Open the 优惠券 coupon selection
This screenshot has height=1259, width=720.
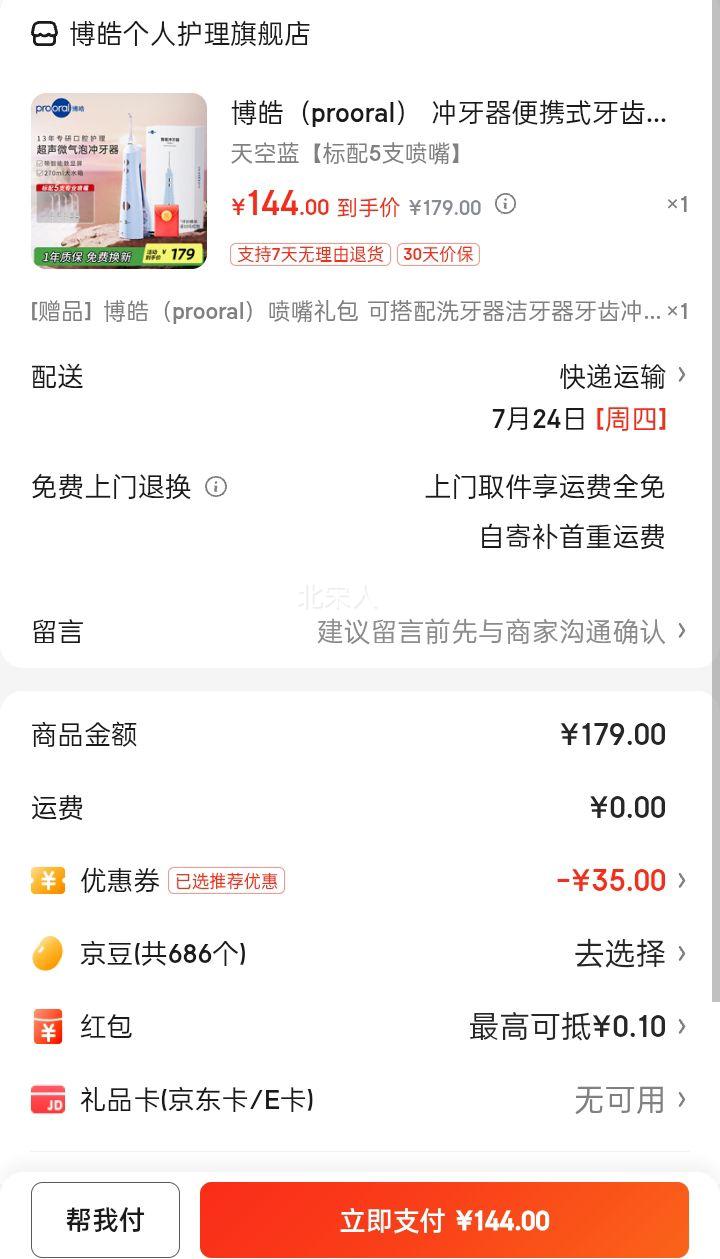pyautogui.click(x=360, y=881)
